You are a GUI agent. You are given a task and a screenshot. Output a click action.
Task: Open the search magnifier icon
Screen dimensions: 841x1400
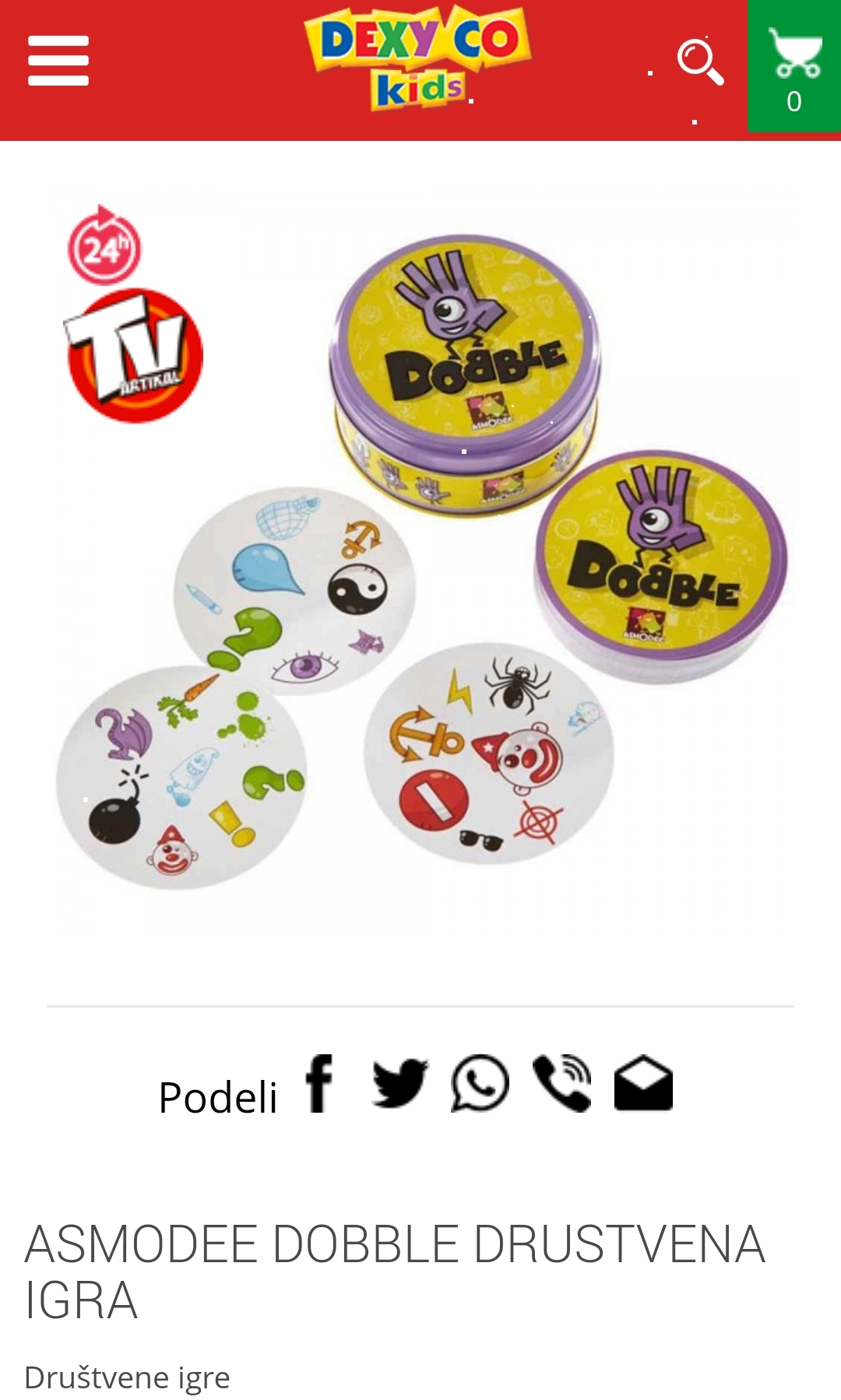[701, 62]
